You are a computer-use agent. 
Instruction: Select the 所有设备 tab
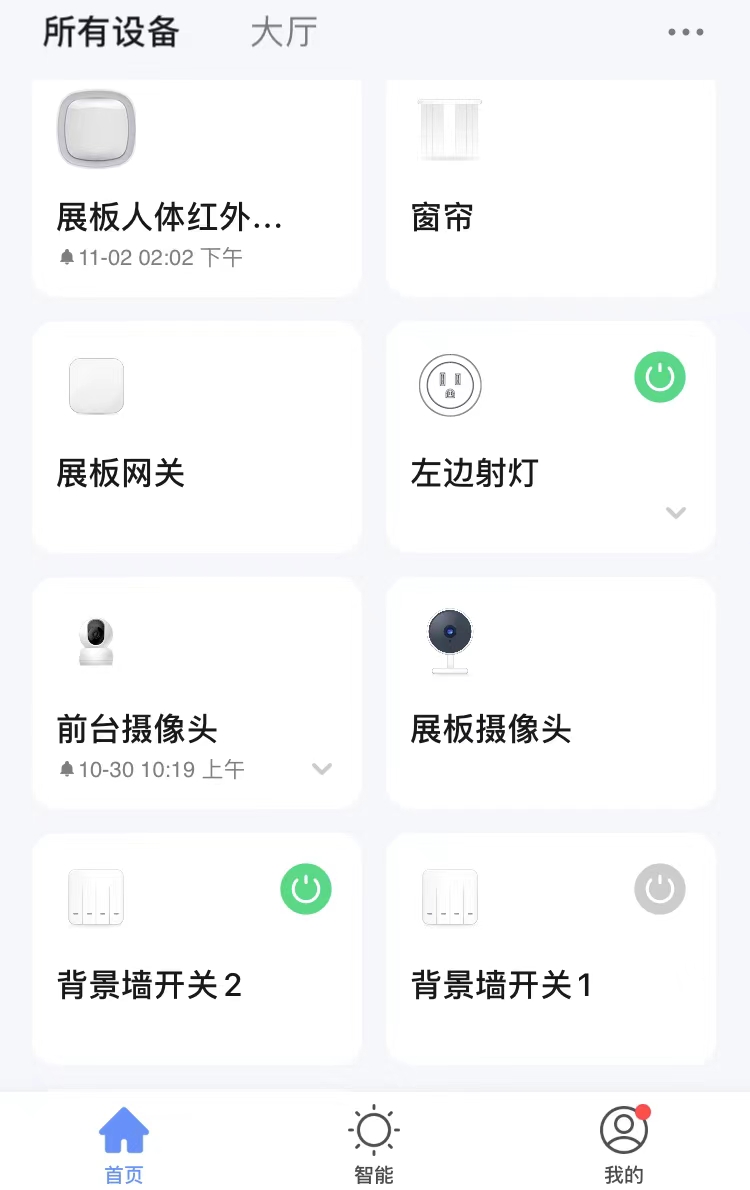point(111,32)
